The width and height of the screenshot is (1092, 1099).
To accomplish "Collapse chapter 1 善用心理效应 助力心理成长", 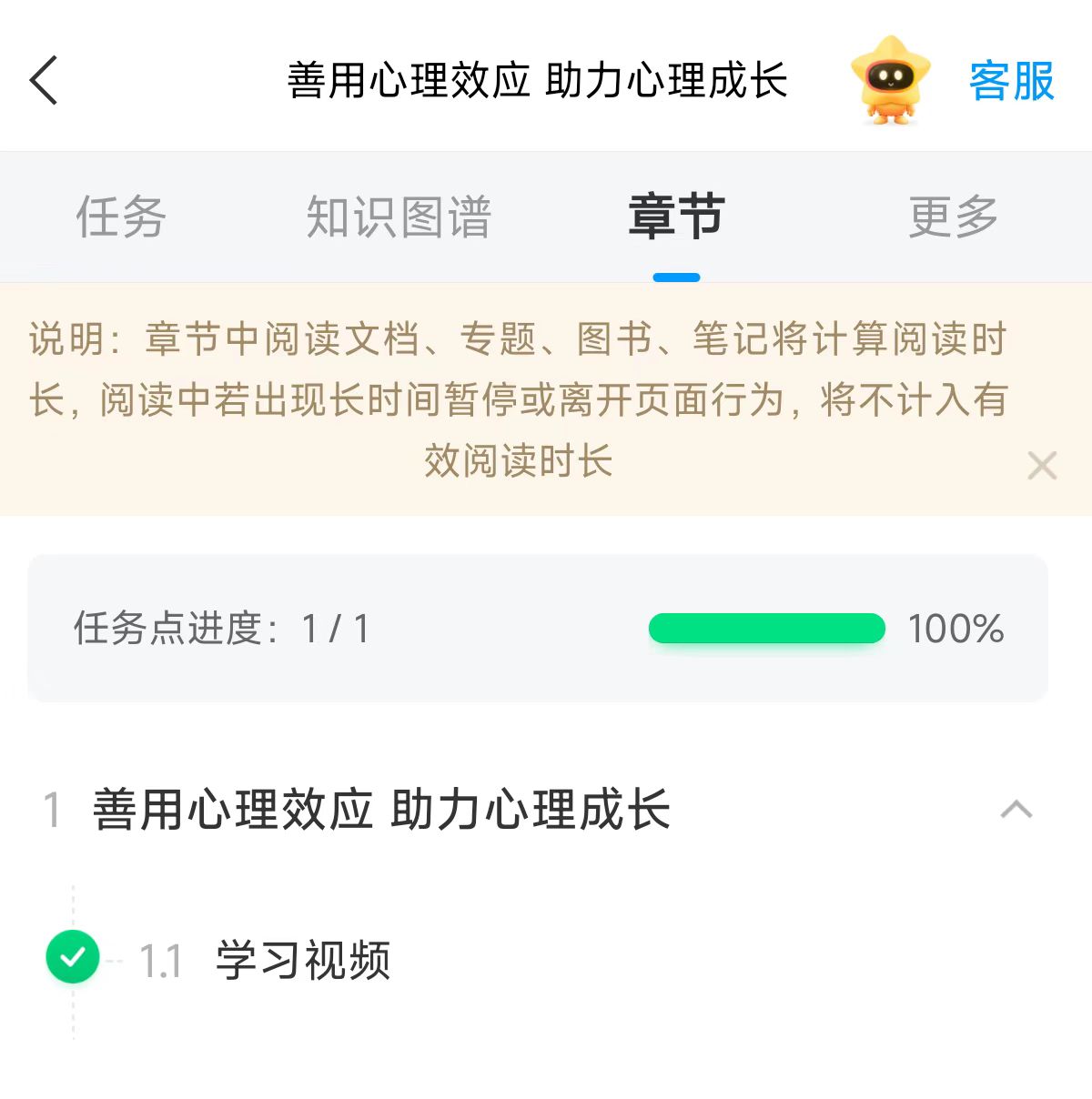I will click(x=1016, y=809).
